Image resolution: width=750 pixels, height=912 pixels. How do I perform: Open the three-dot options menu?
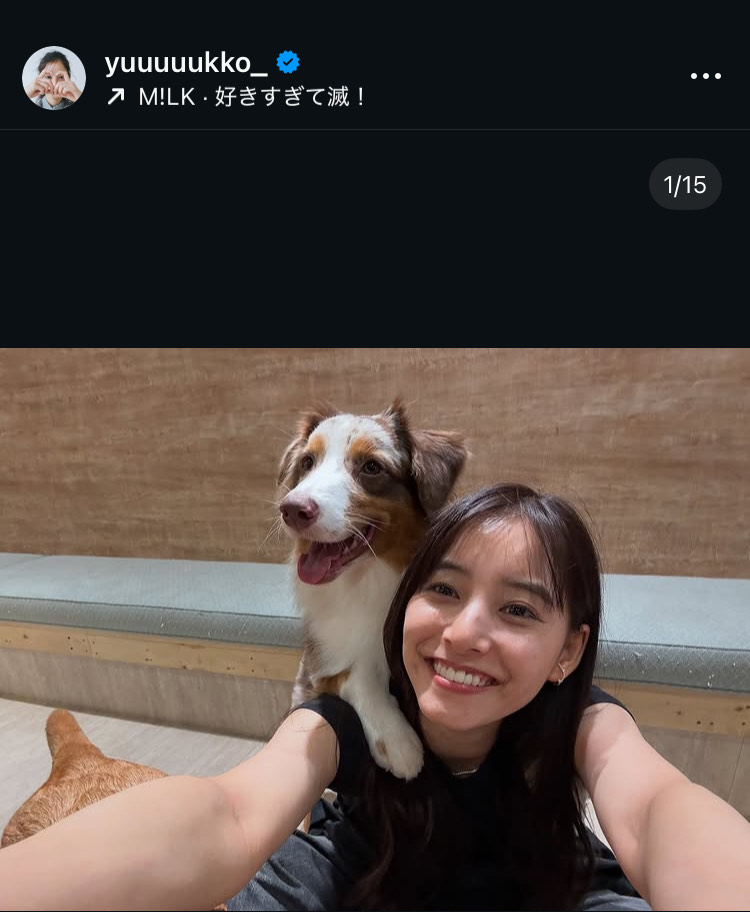705,77
